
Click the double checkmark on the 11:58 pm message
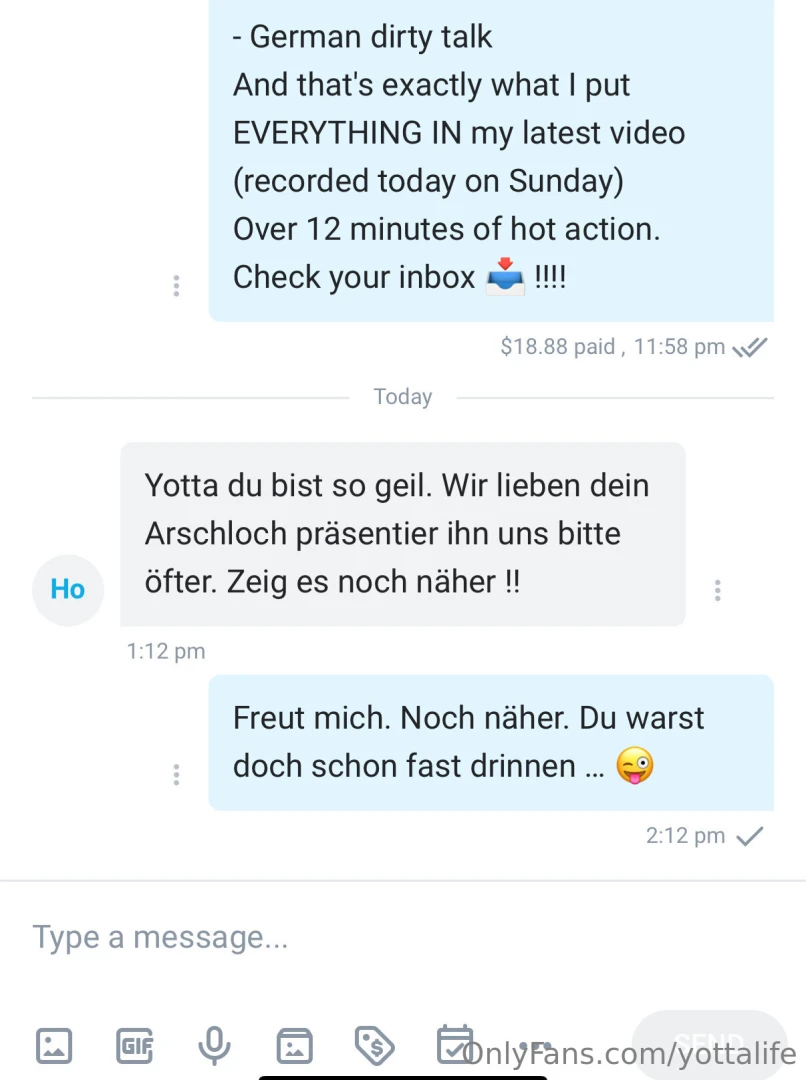(x=751, y=347)
